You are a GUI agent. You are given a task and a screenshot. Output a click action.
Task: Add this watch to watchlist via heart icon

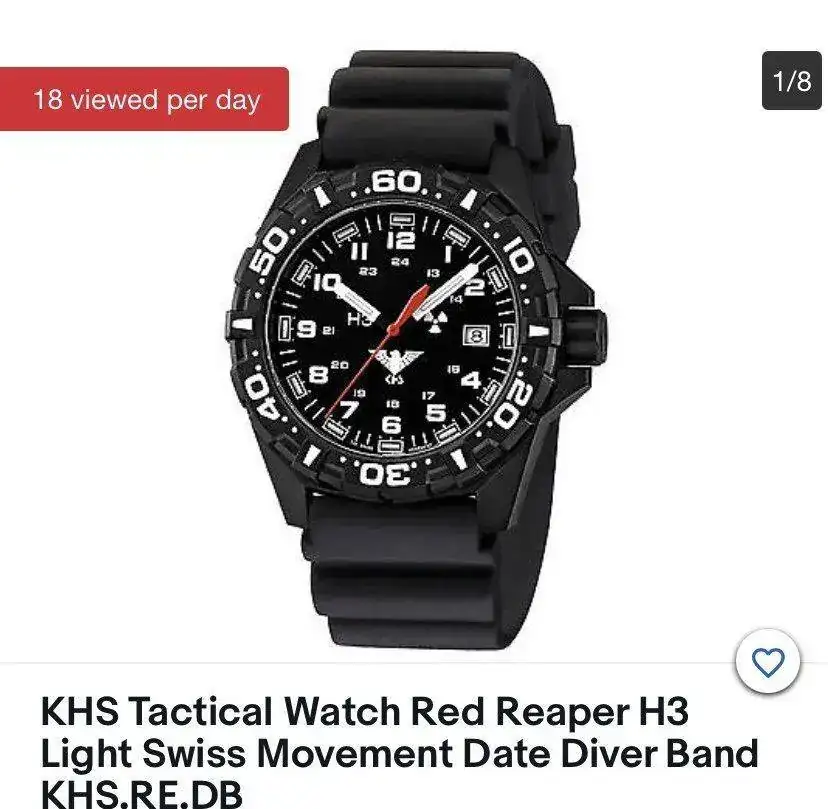pyautogui.click(x=768, y=662)
